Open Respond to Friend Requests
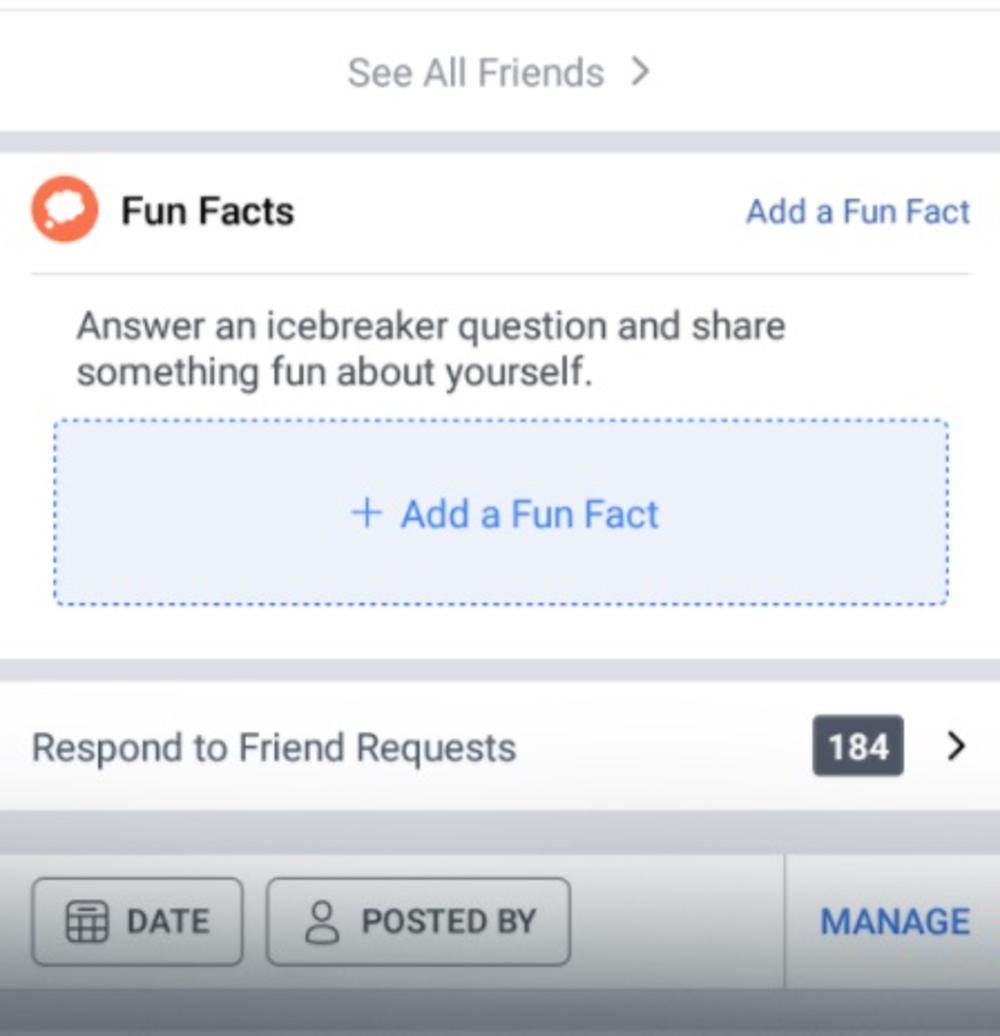The height and width of the screenshot is (1036, 1000). click(x=499, y=747)
